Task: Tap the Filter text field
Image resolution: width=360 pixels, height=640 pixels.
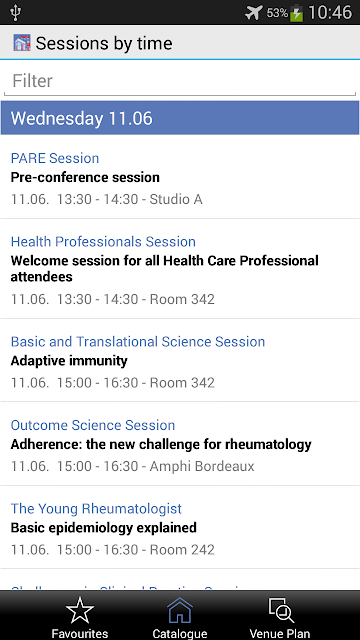Action: (x=180, y=81)
